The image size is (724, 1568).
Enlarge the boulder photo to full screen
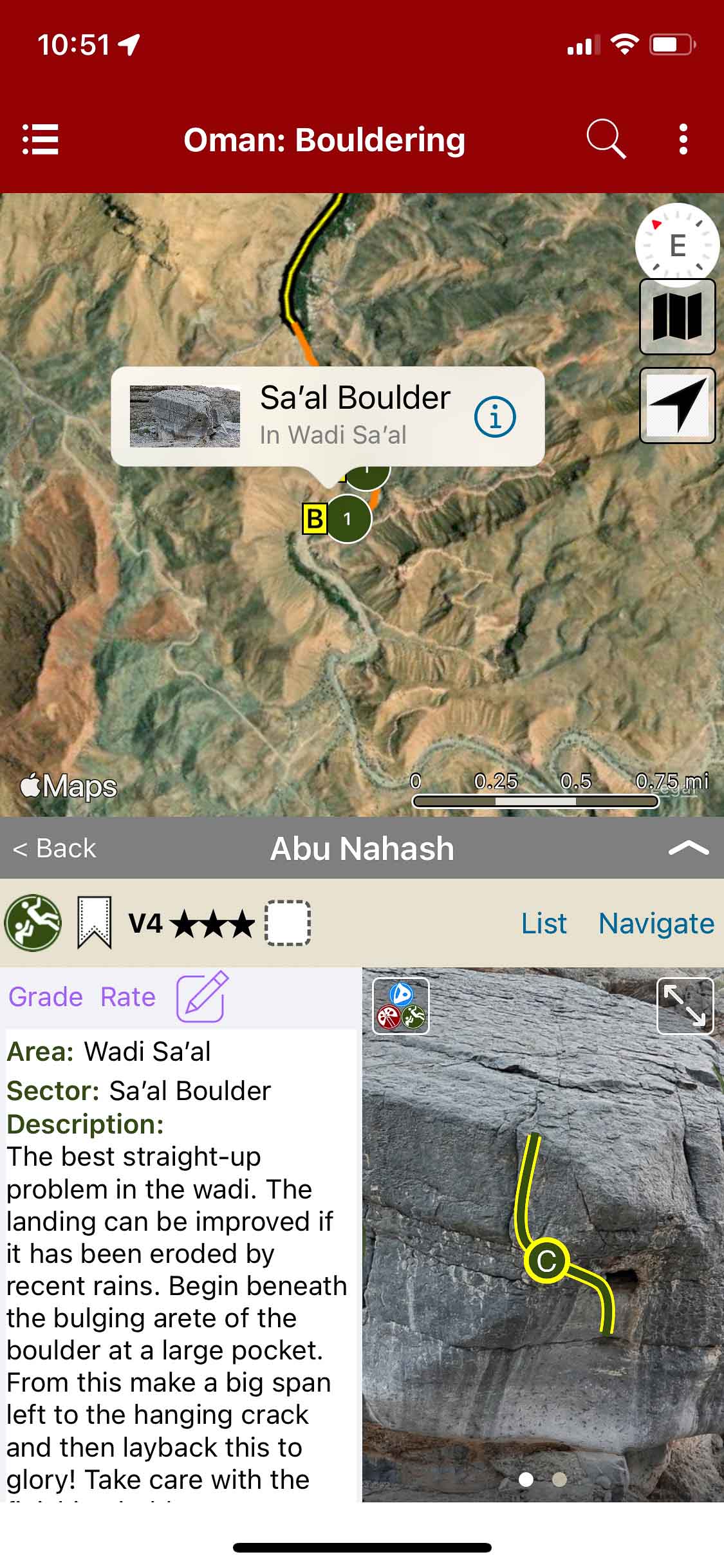point(685,1006)
